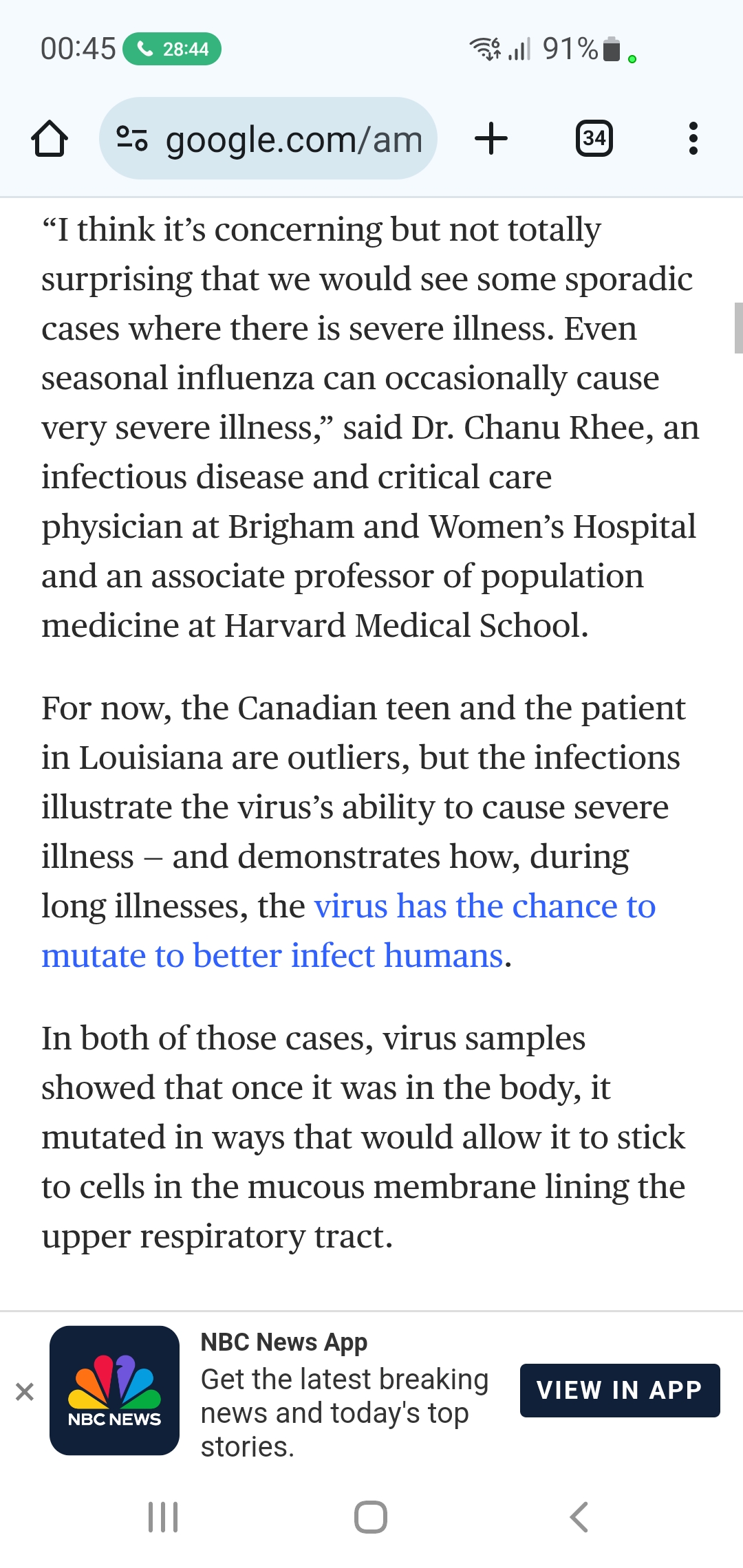Open site information icon in address bar
This screenshot has width=743, height=1568.
tap(132, 138)
